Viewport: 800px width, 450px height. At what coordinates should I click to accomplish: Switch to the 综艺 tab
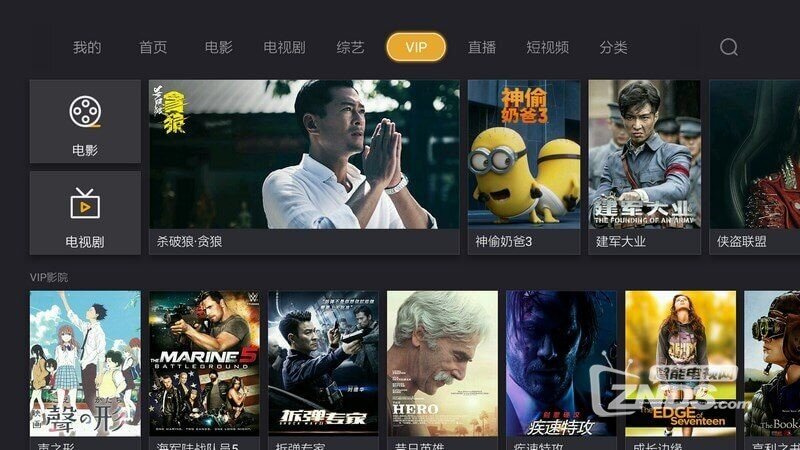click(350, 47)
